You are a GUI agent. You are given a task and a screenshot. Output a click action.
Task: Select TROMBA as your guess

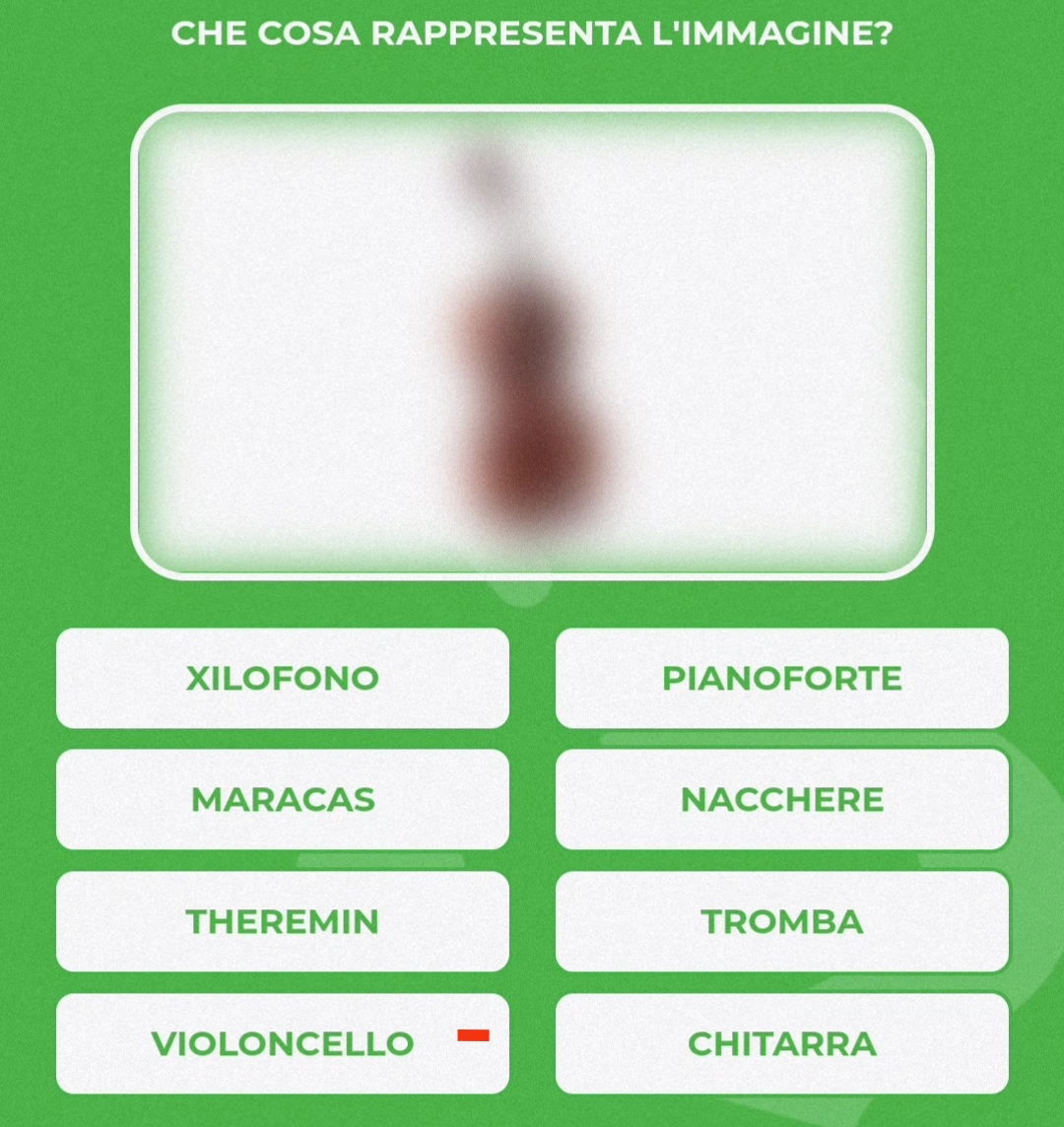pos(781,921)
